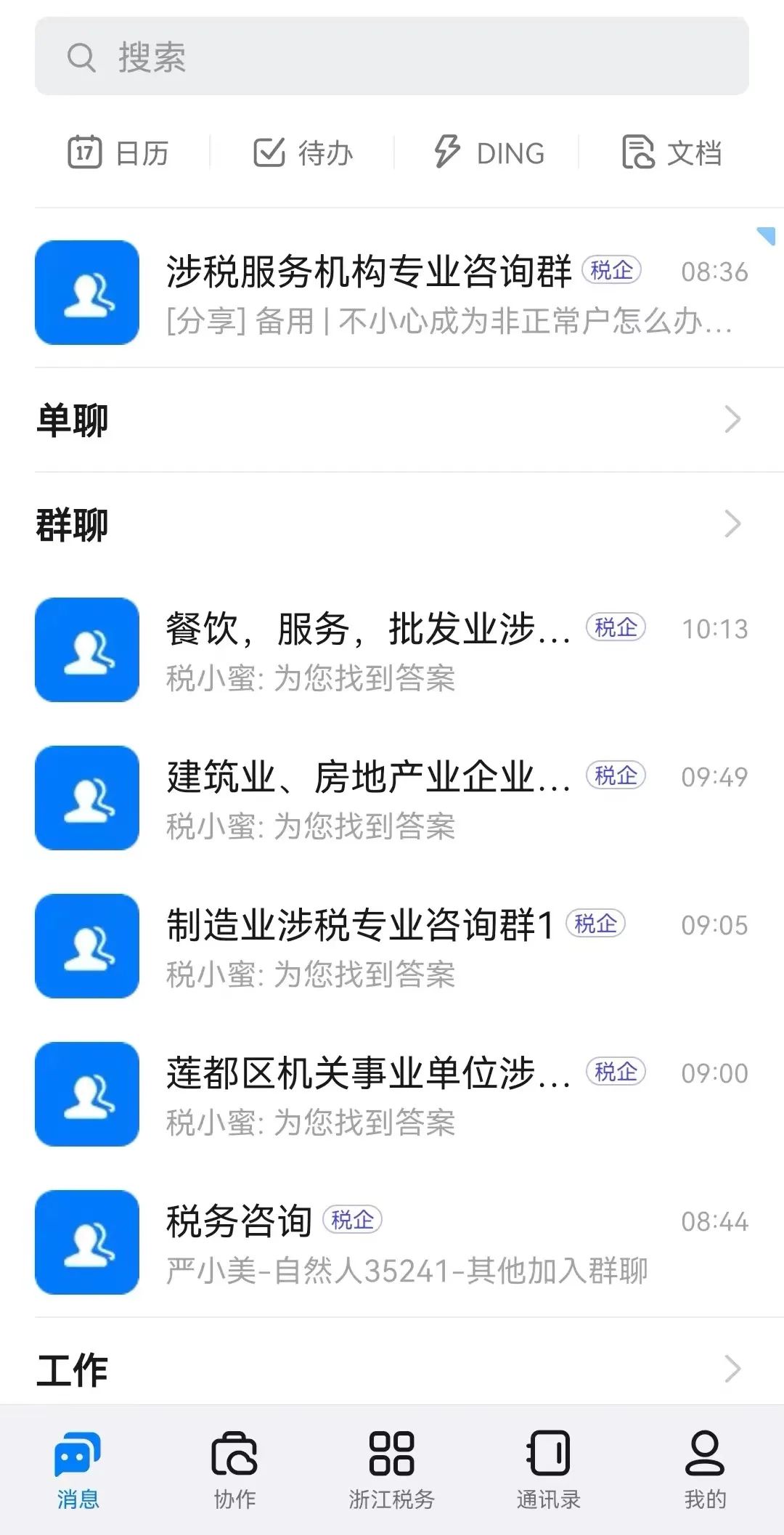Open the 待办 to-do shortcut

click(x=303, y=153)
